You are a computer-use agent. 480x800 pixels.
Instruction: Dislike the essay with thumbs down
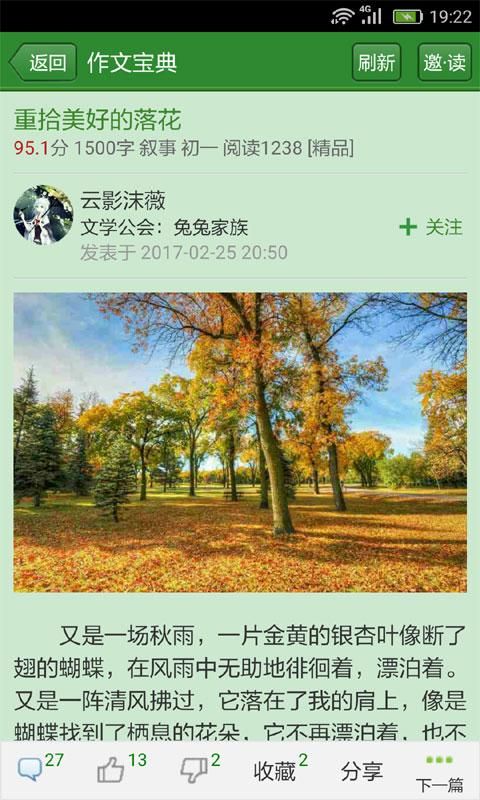click(200, 769)
